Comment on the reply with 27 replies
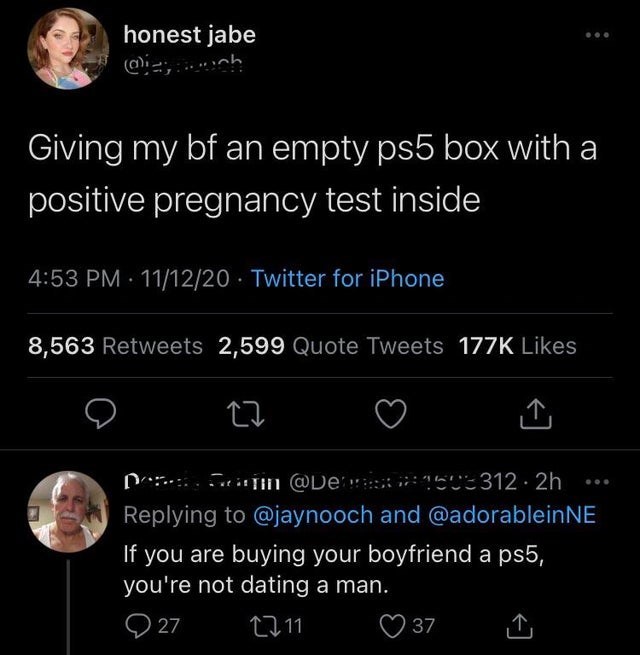The image size is (640, 655). pos(138,625)
